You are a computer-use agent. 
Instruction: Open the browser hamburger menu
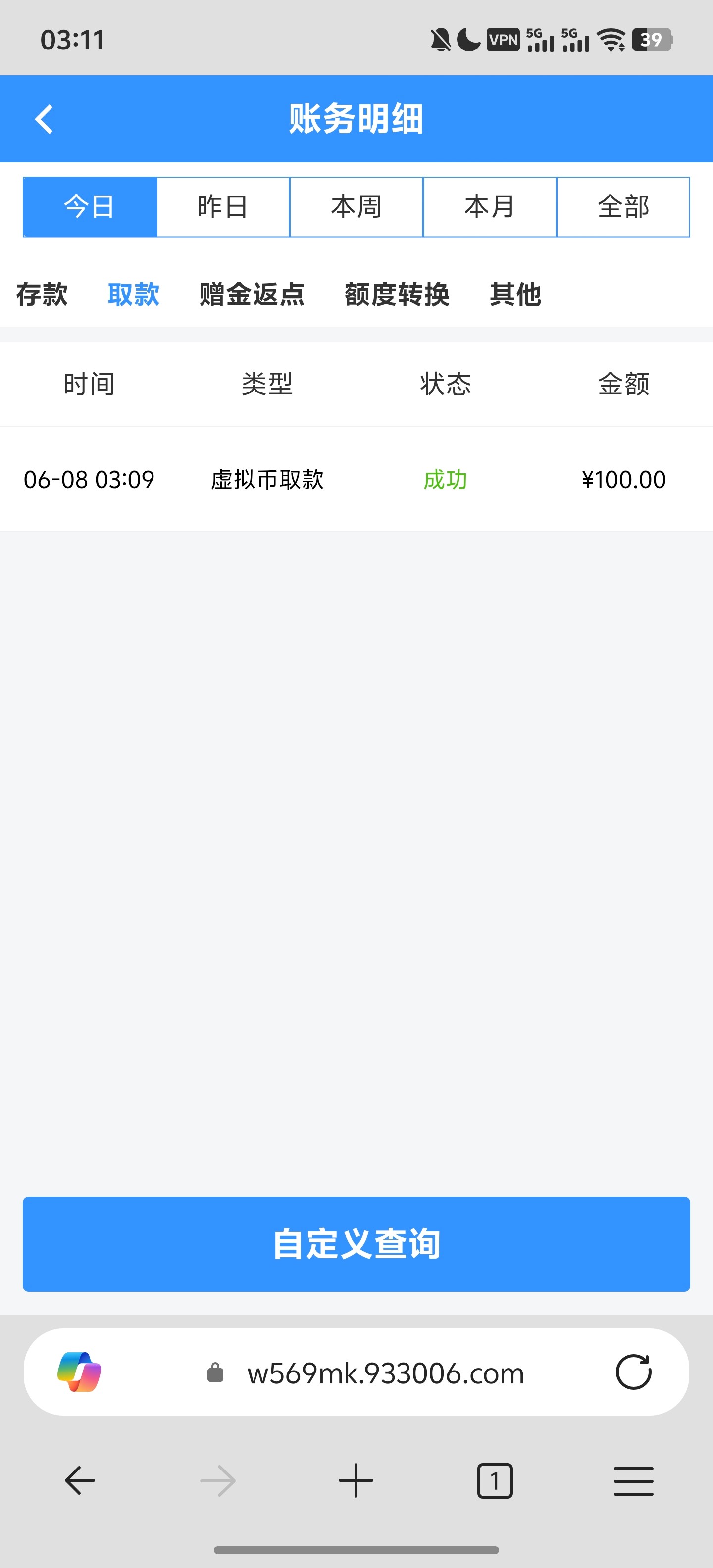click(x=633, y=1480)
